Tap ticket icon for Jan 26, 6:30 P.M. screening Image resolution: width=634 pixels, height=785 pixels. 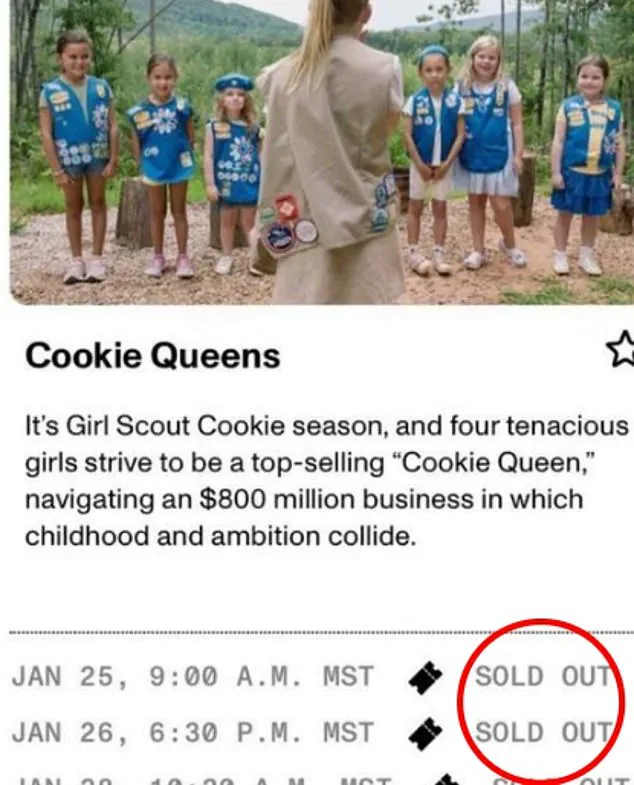pyautogui.click(x=426, y=733)
